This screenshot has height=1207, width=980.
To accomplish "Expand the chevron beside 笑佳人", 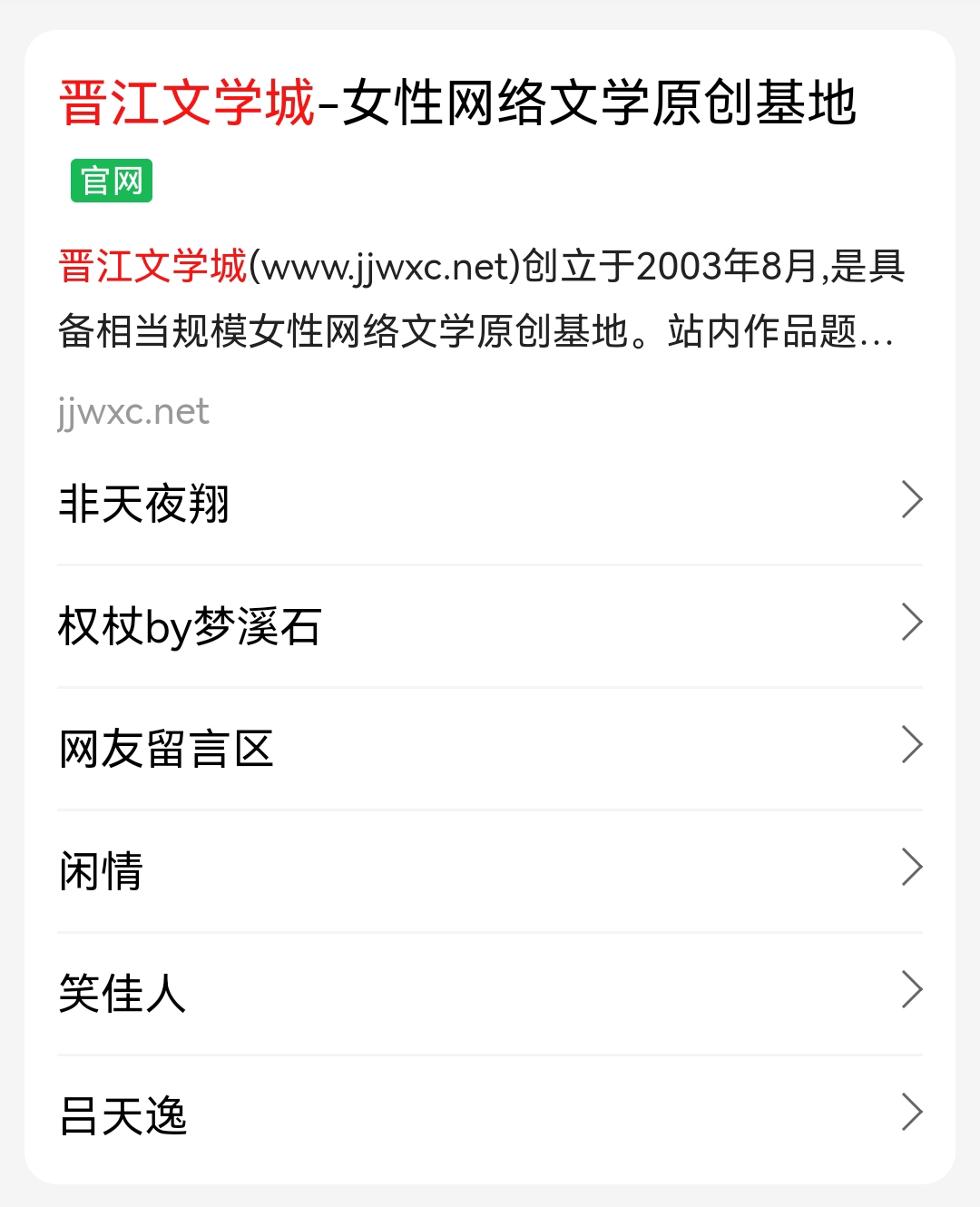I will pos(913,990).
